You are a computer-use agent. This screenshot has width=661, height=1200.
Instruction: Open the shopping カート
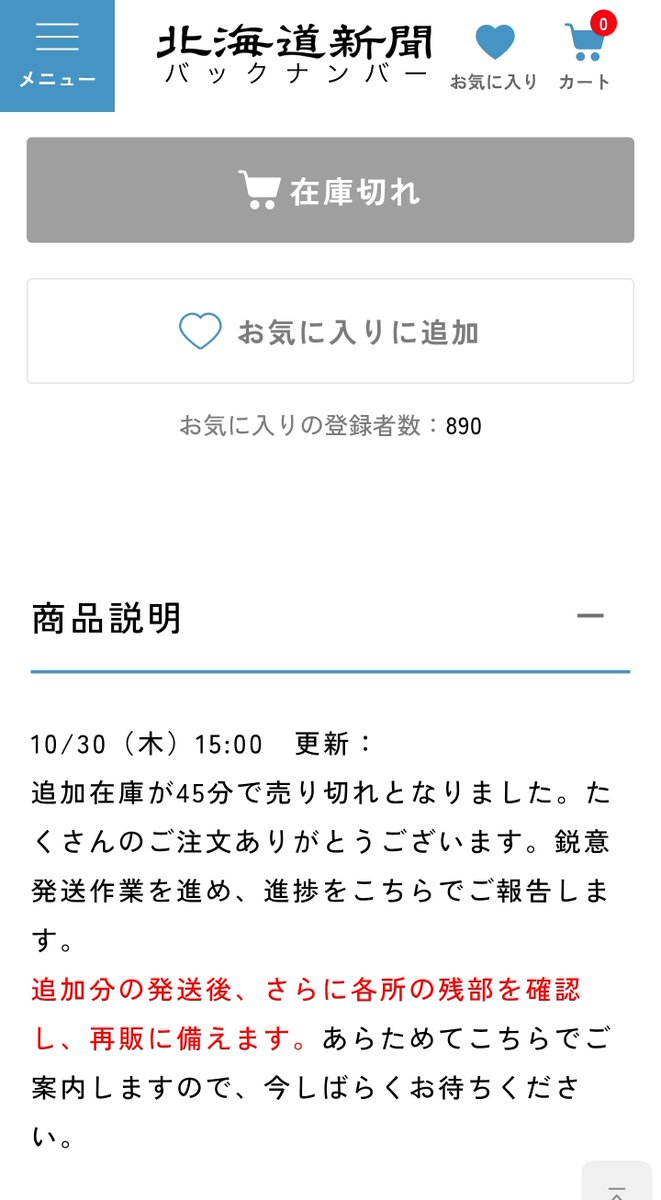[585, 56]
